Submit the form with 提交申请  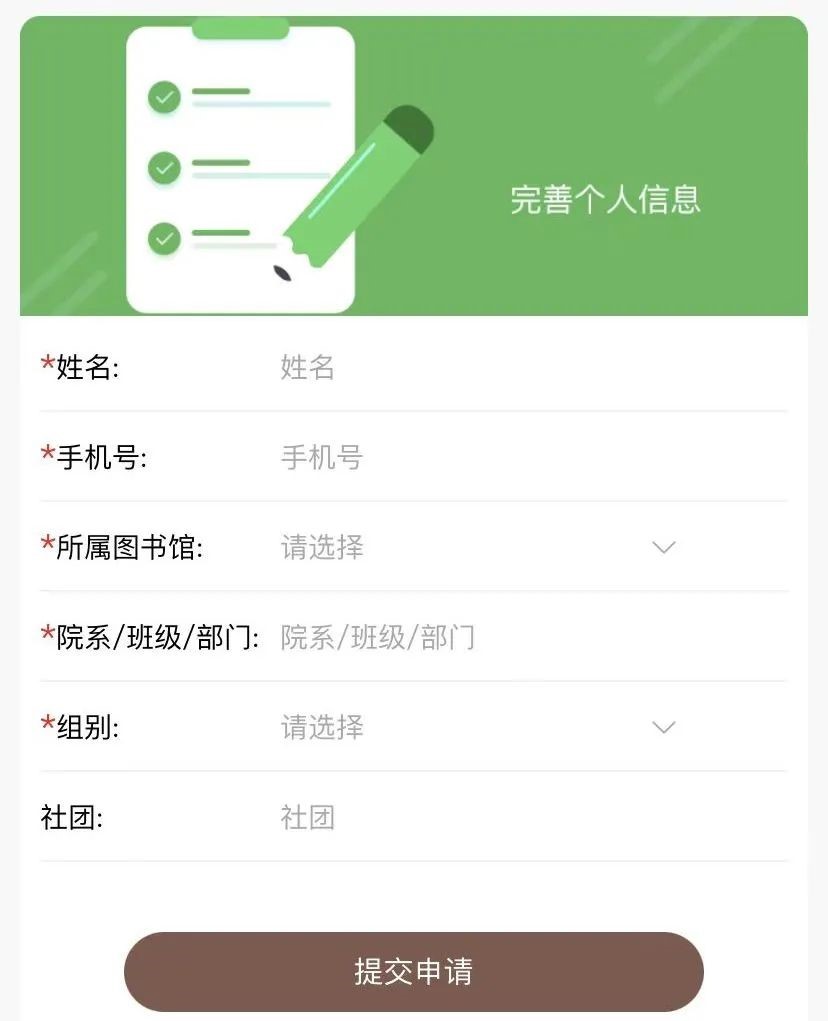[413, 971]
